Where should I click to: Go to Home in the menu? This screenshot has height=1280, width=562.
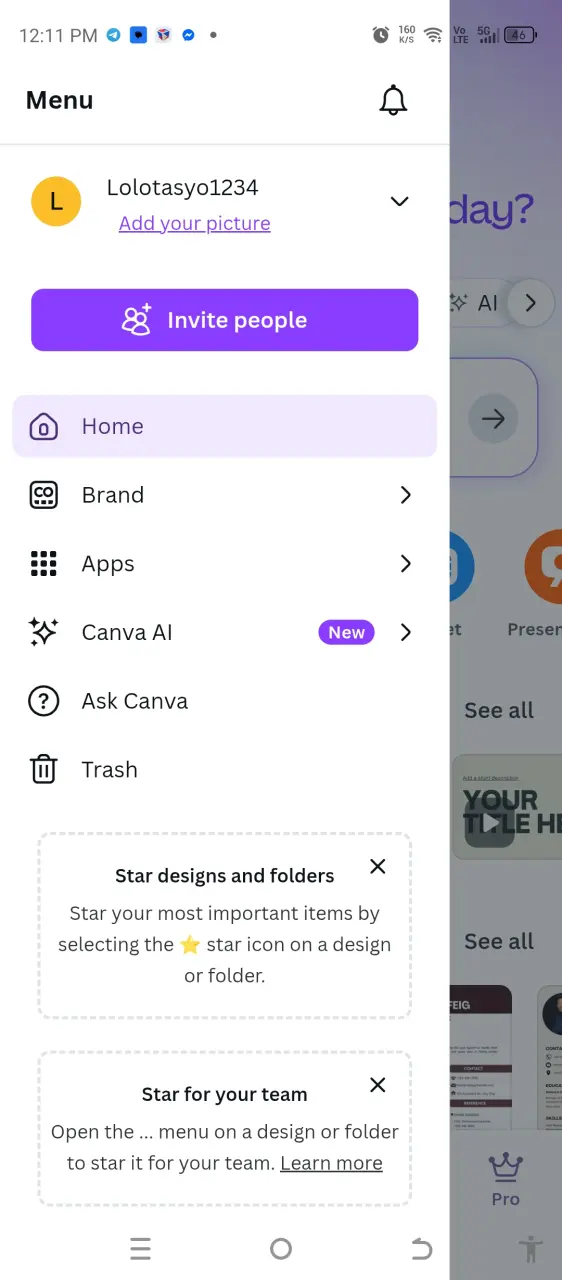[224, 426]
